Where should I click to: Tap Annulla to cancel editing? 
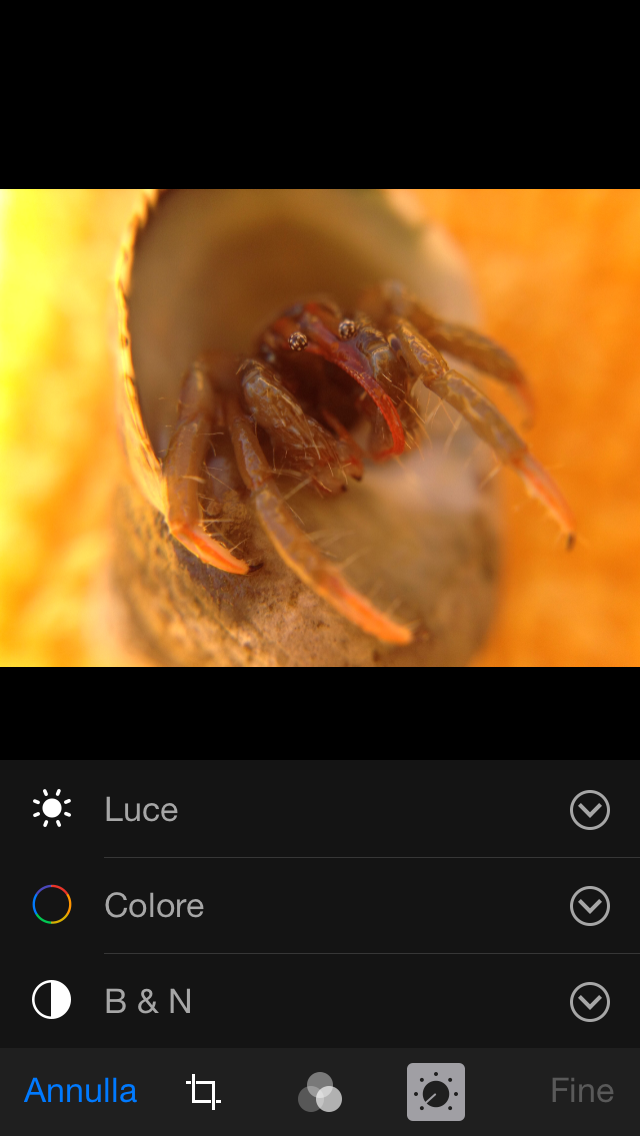pos(80,1091)
